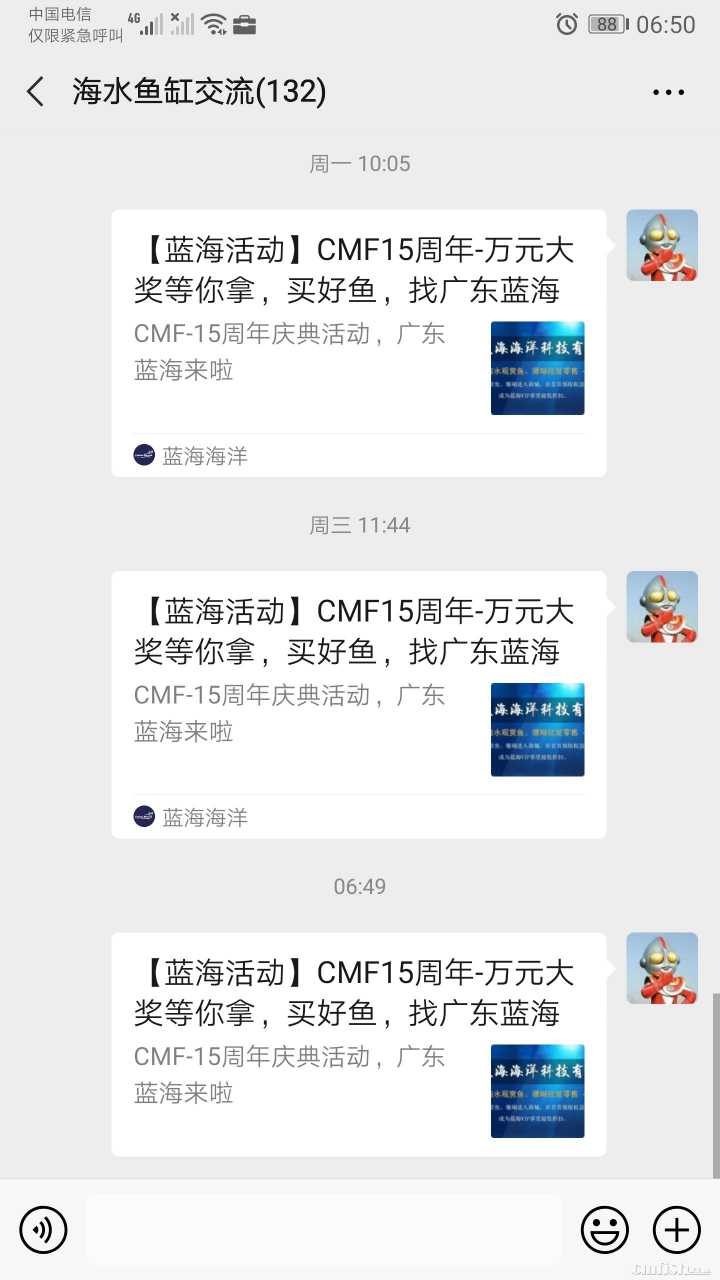Screen dimensions: 720x1280
Task: Open the 蓝海活动 link card sent 周三 11:44
Action: pos(358,704)
